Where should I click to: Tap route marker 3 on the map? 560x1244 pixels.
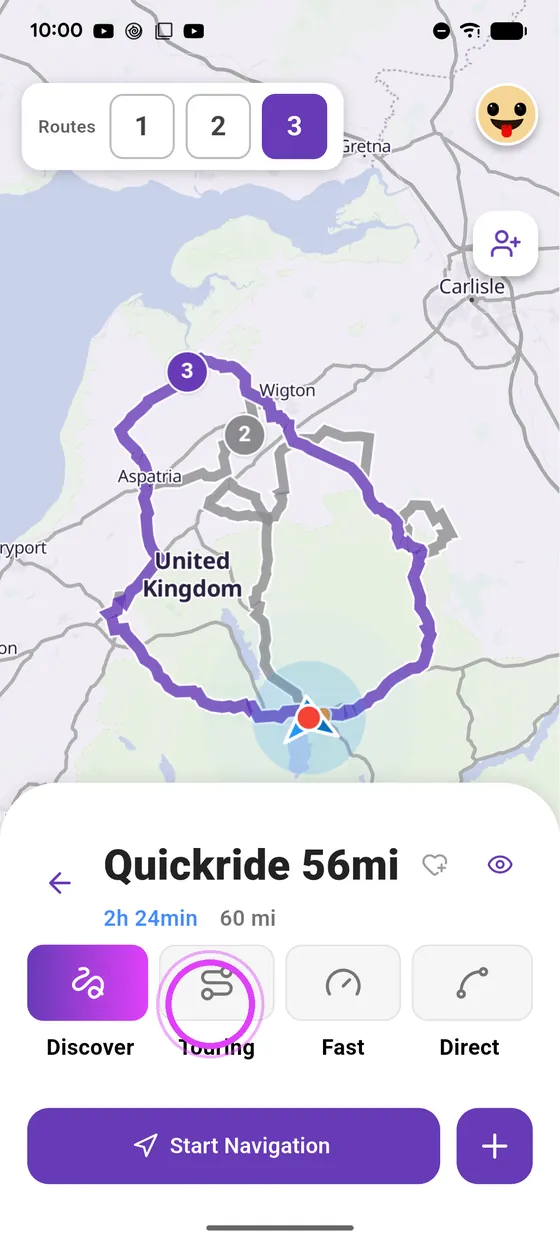pyautogui.click(x=186, y=373)
